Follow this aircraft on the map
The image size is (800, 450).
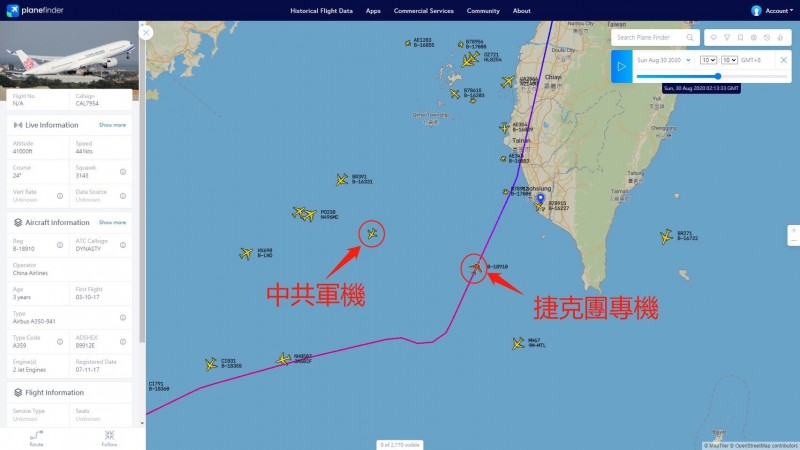108,436
